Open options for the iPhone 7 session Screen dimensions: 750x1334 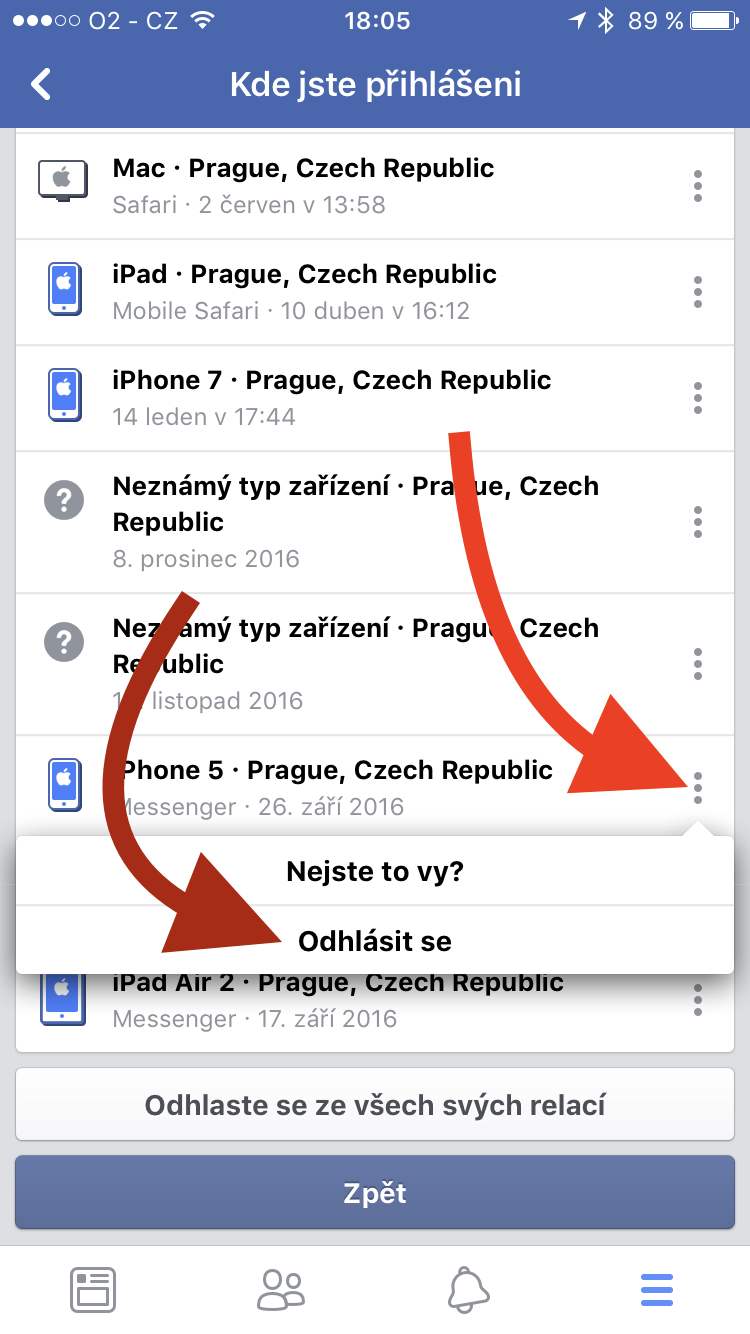click(x=697, y=398)
